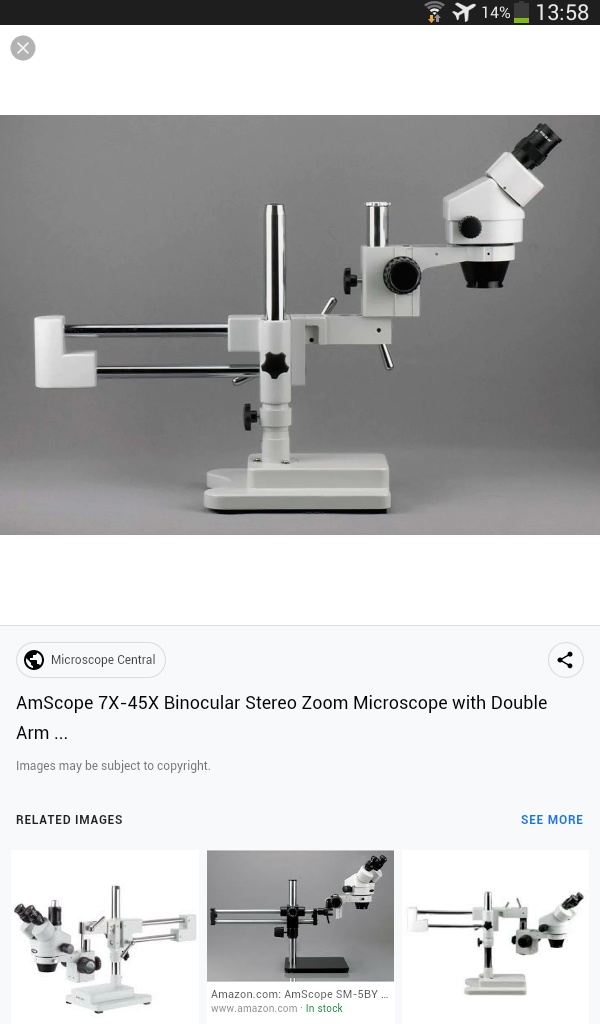
Task: Share this microscope image
Action: click(x=565, y=660)
